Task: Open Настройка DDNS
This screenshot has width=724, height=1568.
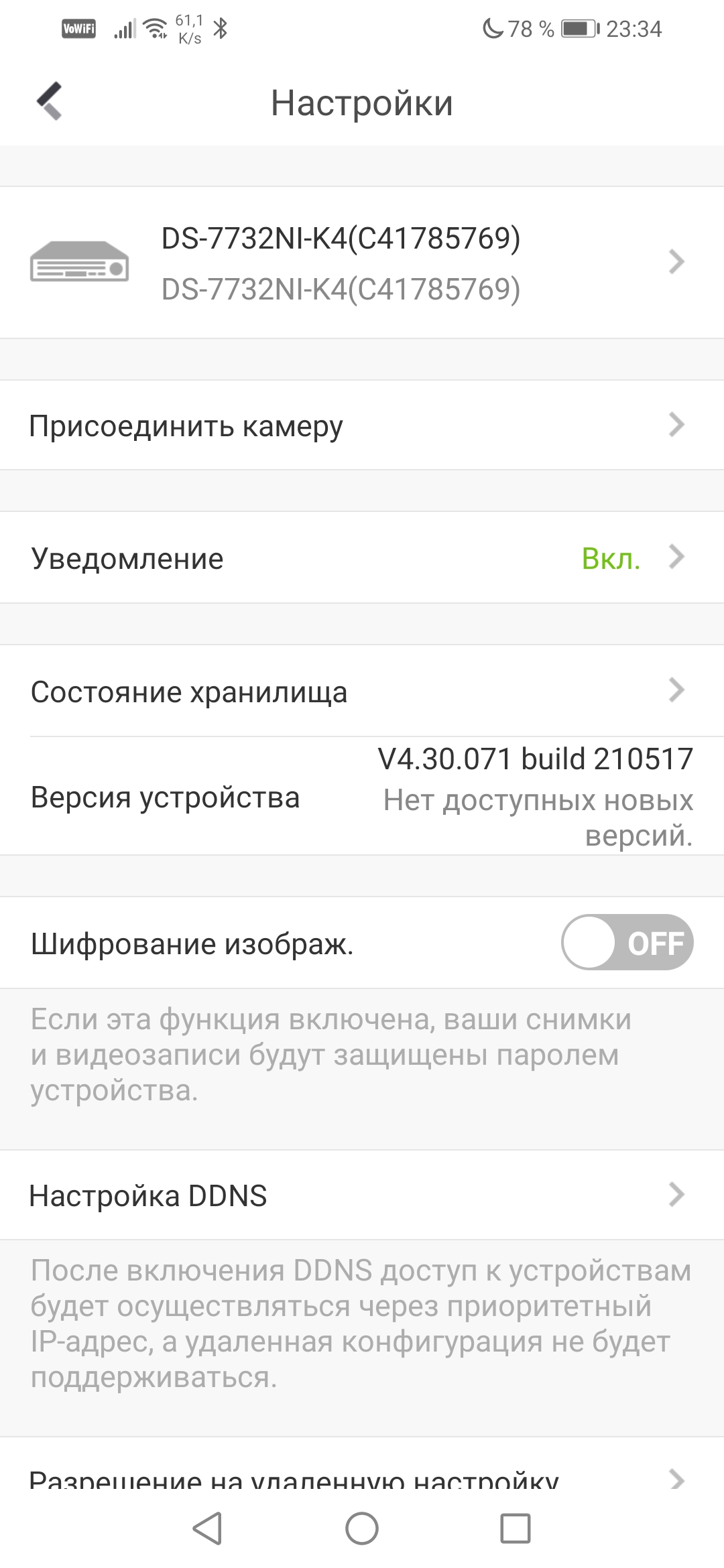Action: click(362, 1195)
